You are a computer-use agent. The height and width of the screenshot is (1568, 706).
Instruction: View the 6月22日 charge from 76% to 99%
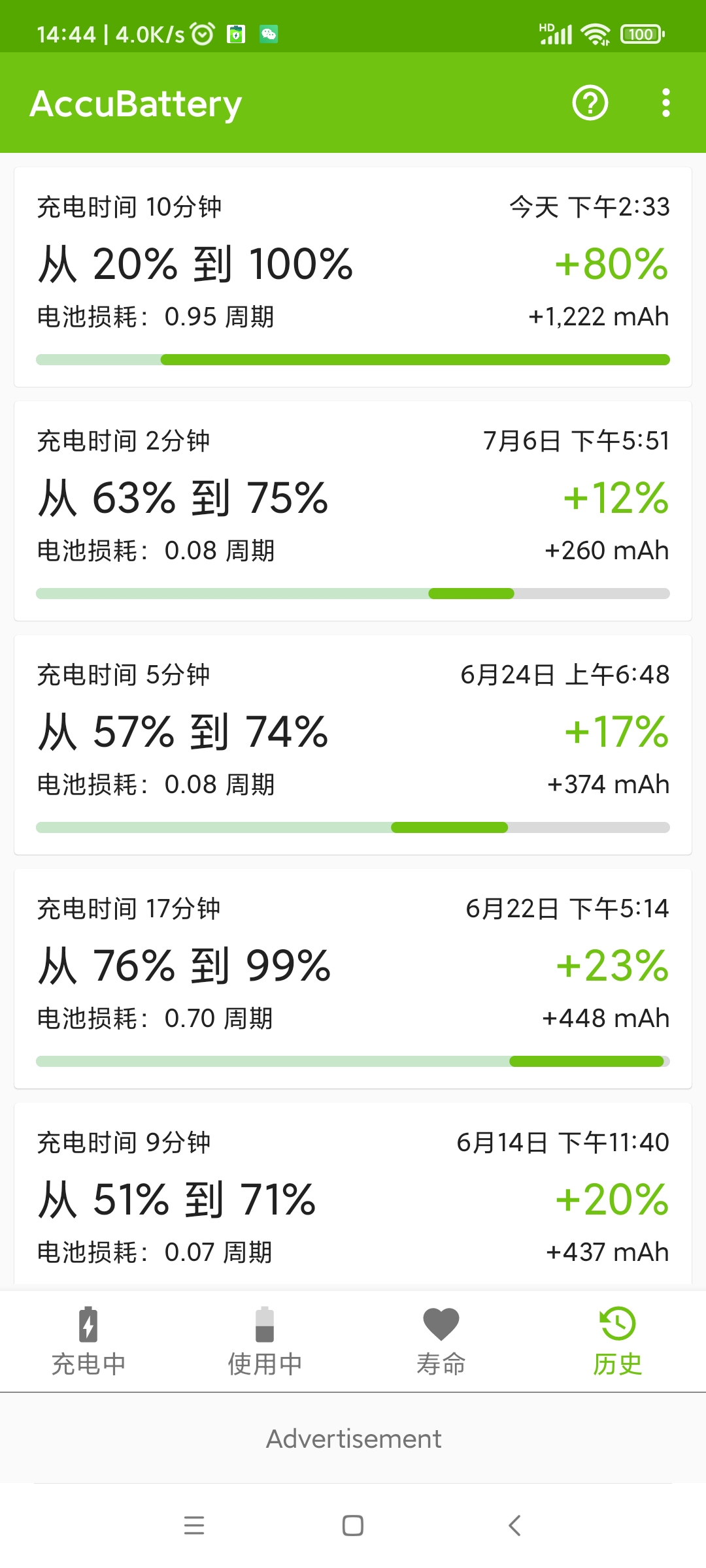(x=353, y=979)
